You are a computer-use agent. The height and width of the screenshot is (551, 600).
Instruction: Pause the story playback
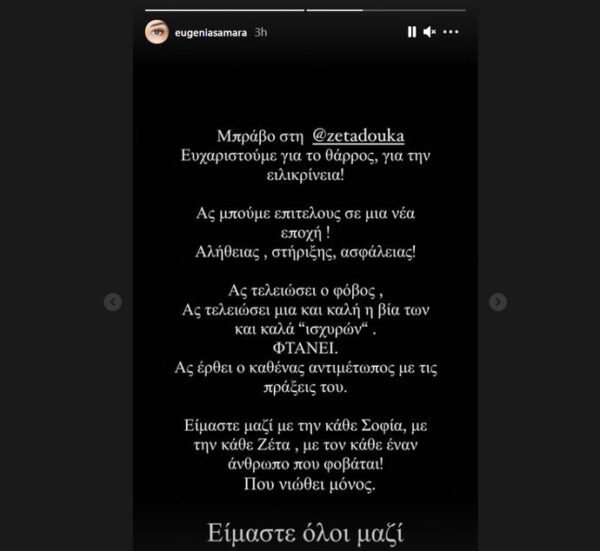[x=412, y=32]
